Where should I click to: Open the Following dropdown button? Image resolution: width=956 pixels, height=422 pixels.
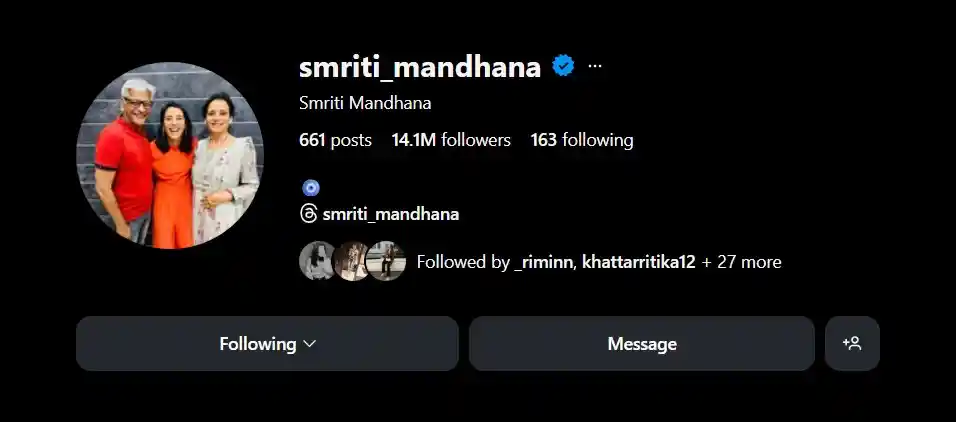(x=267, y=344)
